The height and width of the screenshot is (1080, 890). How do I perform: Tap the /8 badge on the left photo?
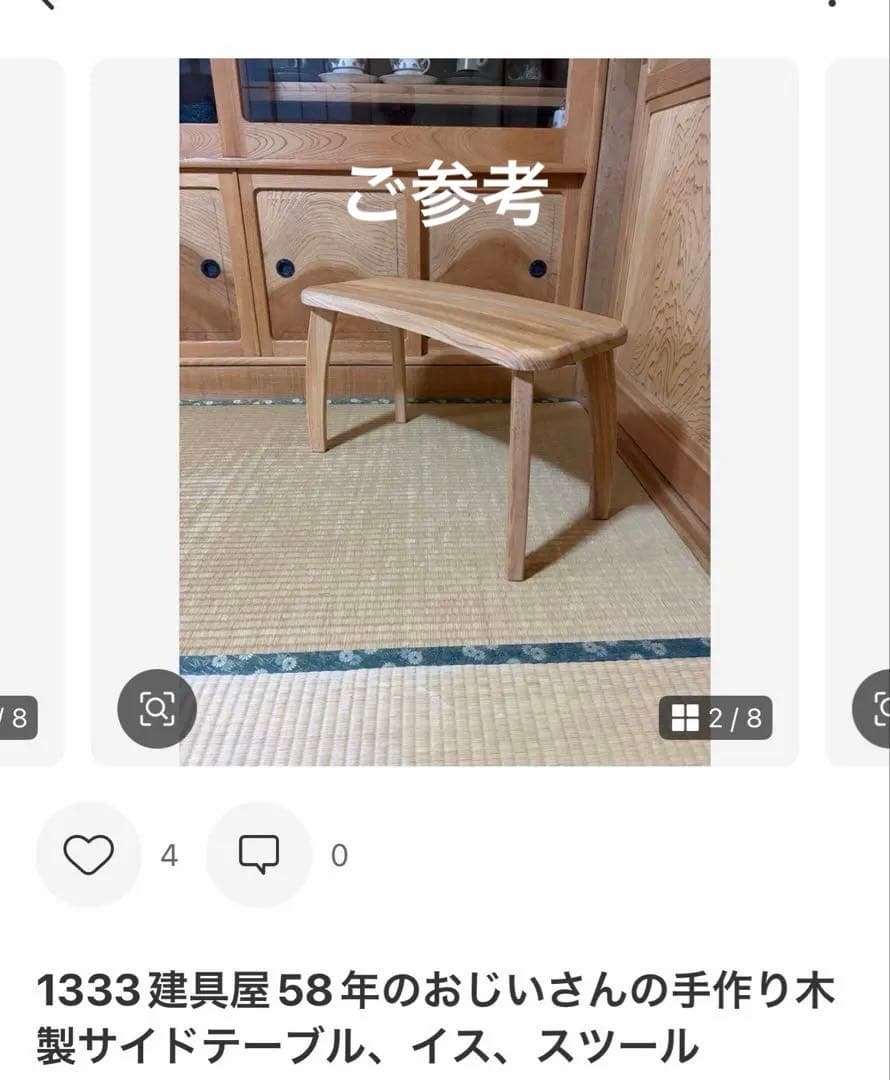(17, 716)
